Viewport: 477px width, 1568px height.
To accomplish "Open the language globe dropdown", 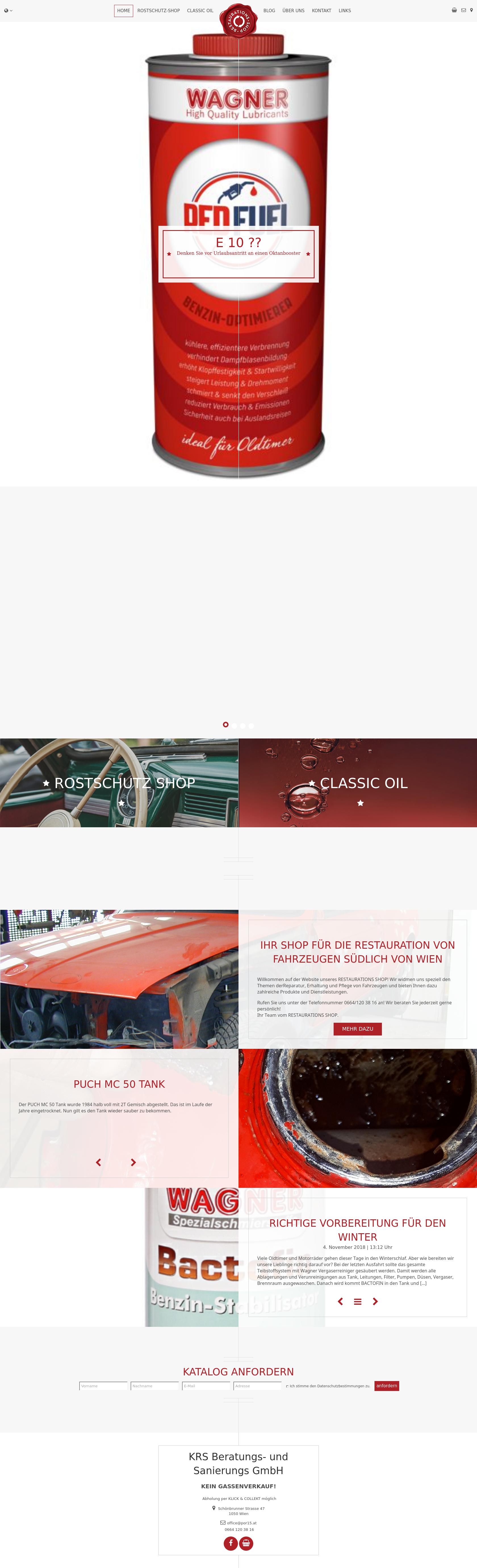I will click(8, 10).
